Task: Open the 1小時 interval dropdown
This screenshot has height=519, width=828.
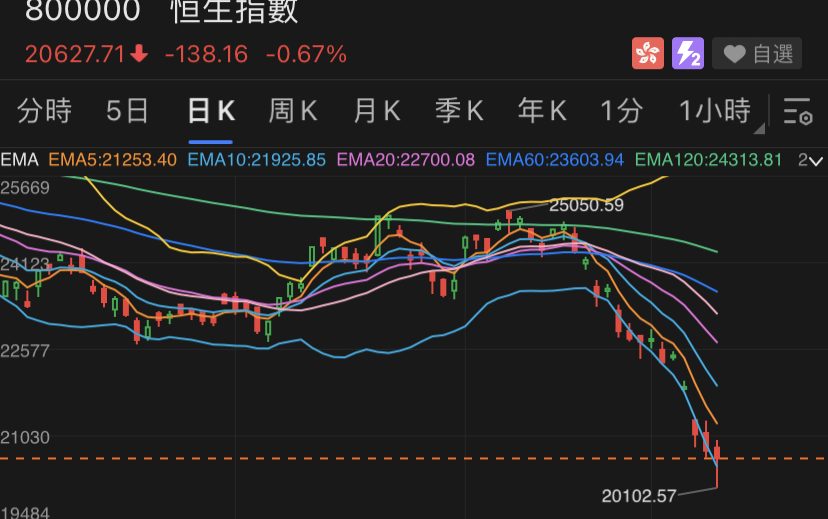Action: [x=716, y=112]
